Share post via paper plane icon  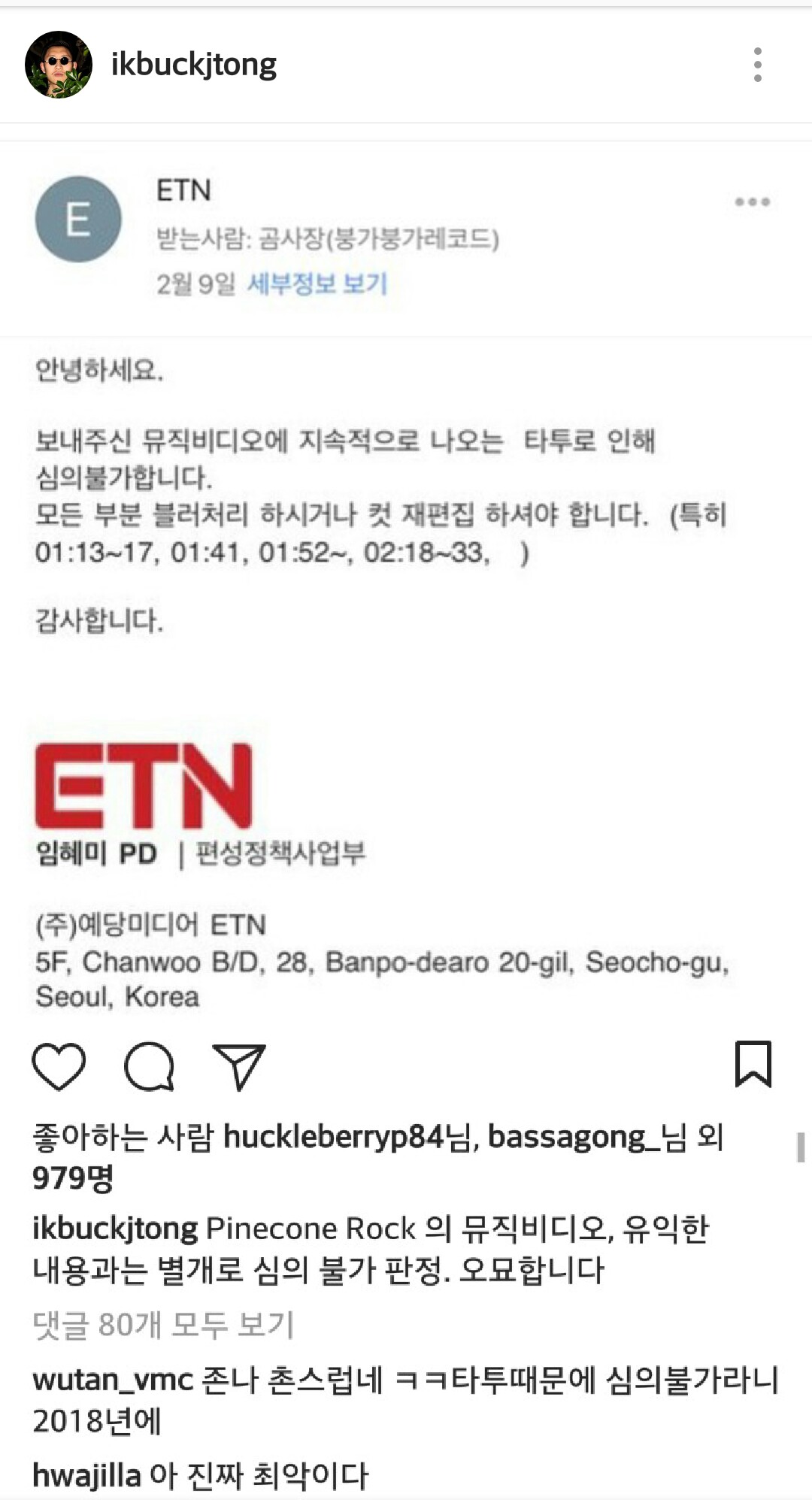[x=239, y=1066]
